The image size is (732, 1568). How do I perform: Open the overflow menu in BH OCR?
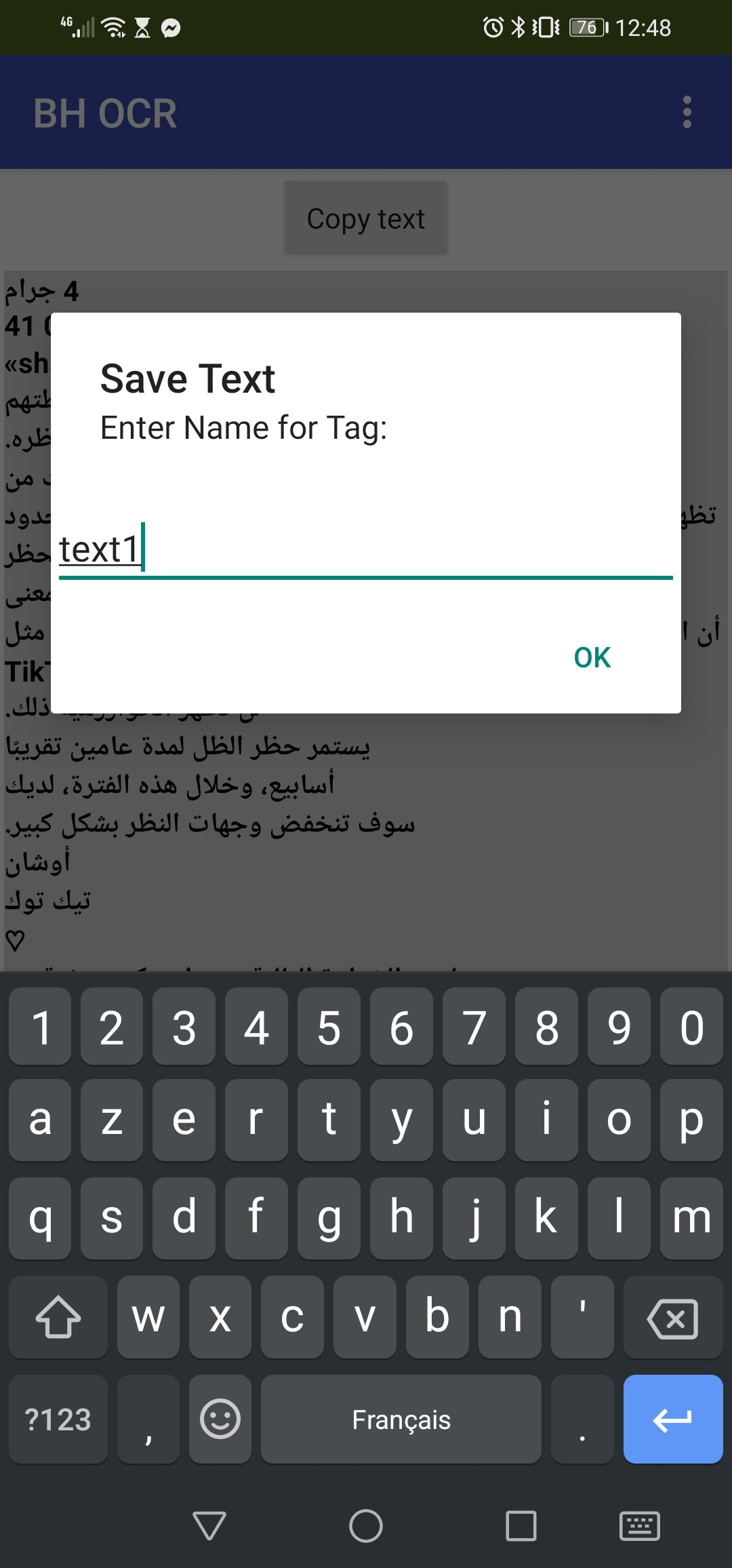[x=687, y=112]
